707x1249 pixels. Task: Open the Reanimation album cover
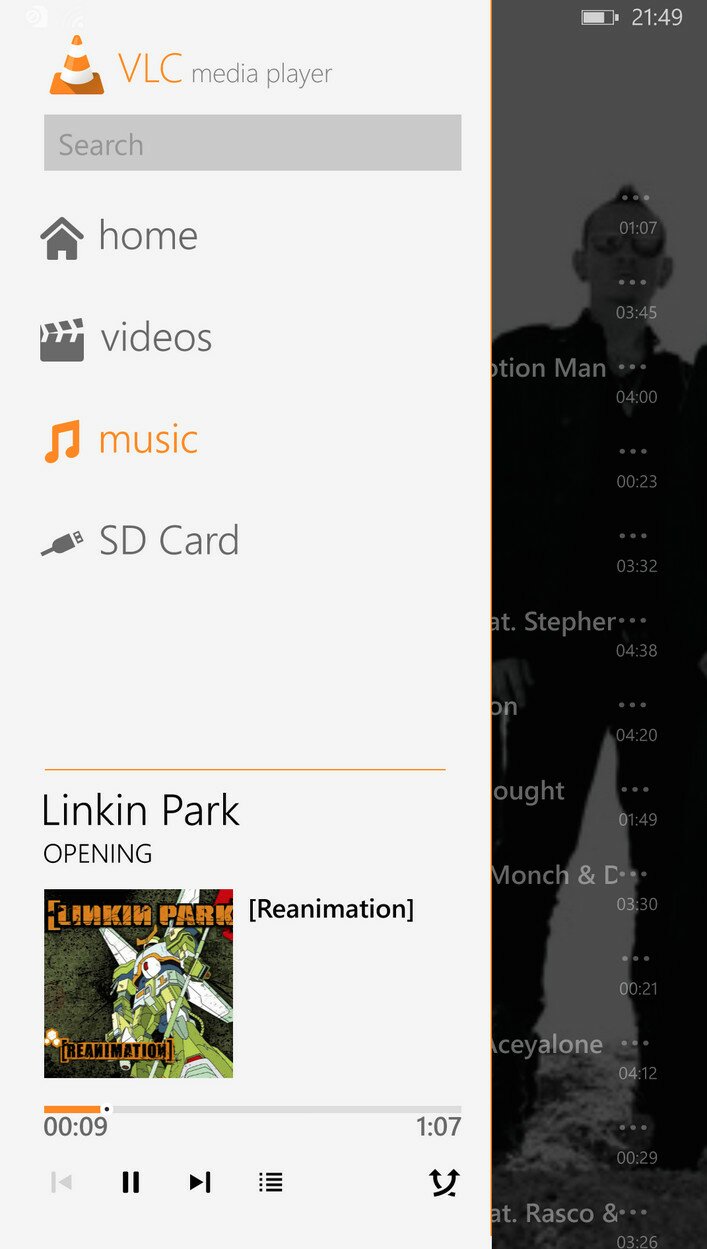pyautogui.click(x=138, y=983)
